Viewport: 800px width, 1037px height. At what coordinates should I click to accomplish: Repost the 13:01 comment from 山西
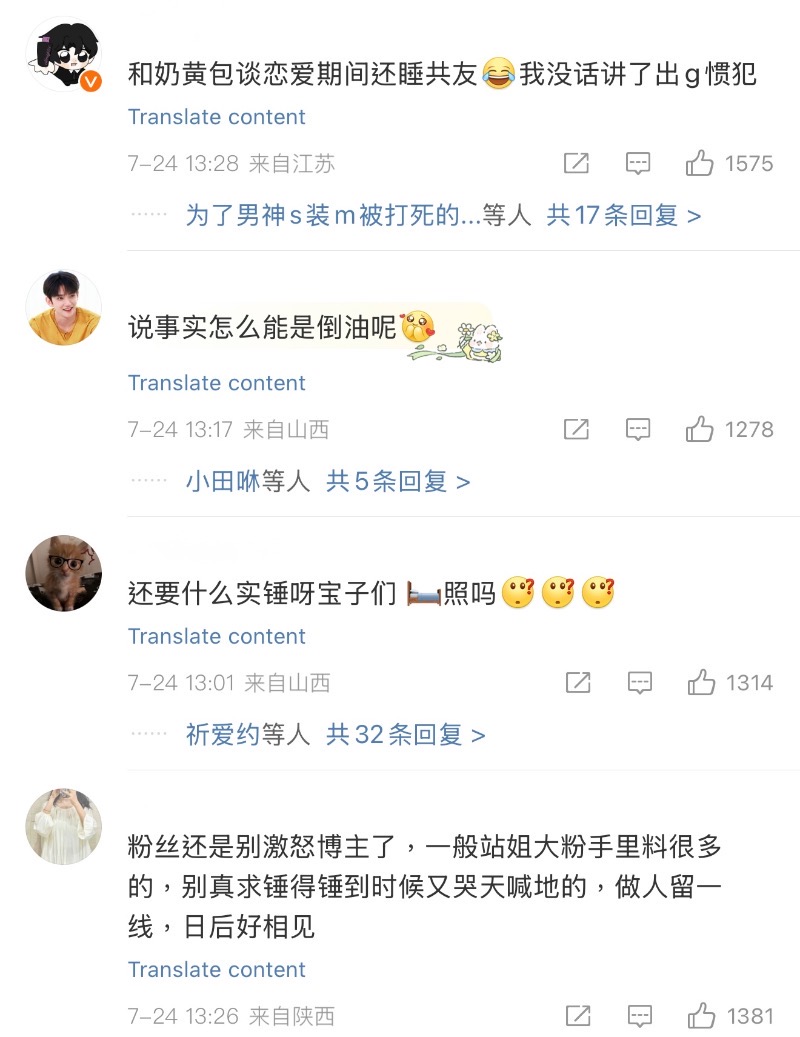click(577, 683)
